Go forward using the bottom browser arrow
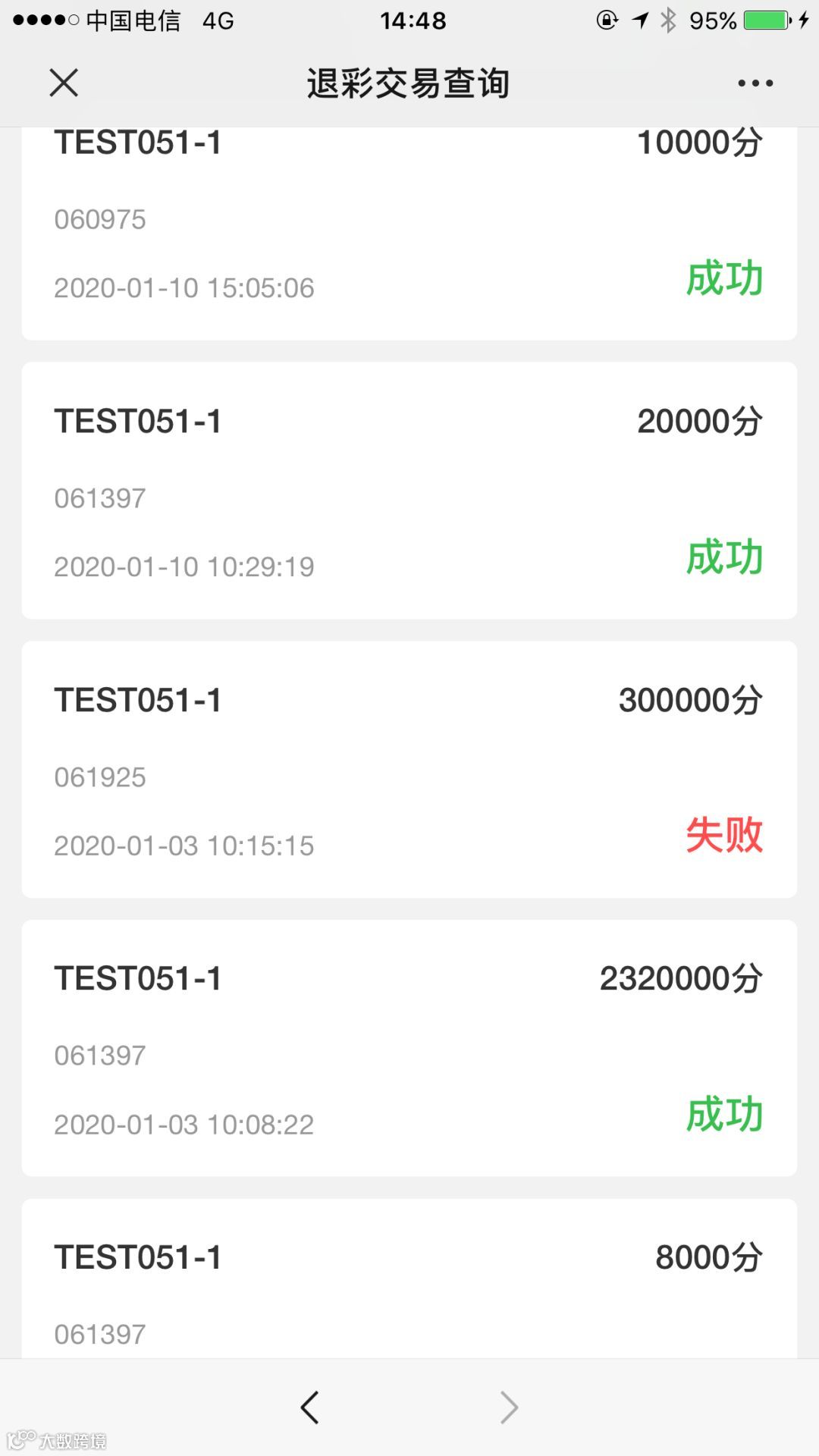This screenshot has height=1456, width=819. pos(510,1407)
